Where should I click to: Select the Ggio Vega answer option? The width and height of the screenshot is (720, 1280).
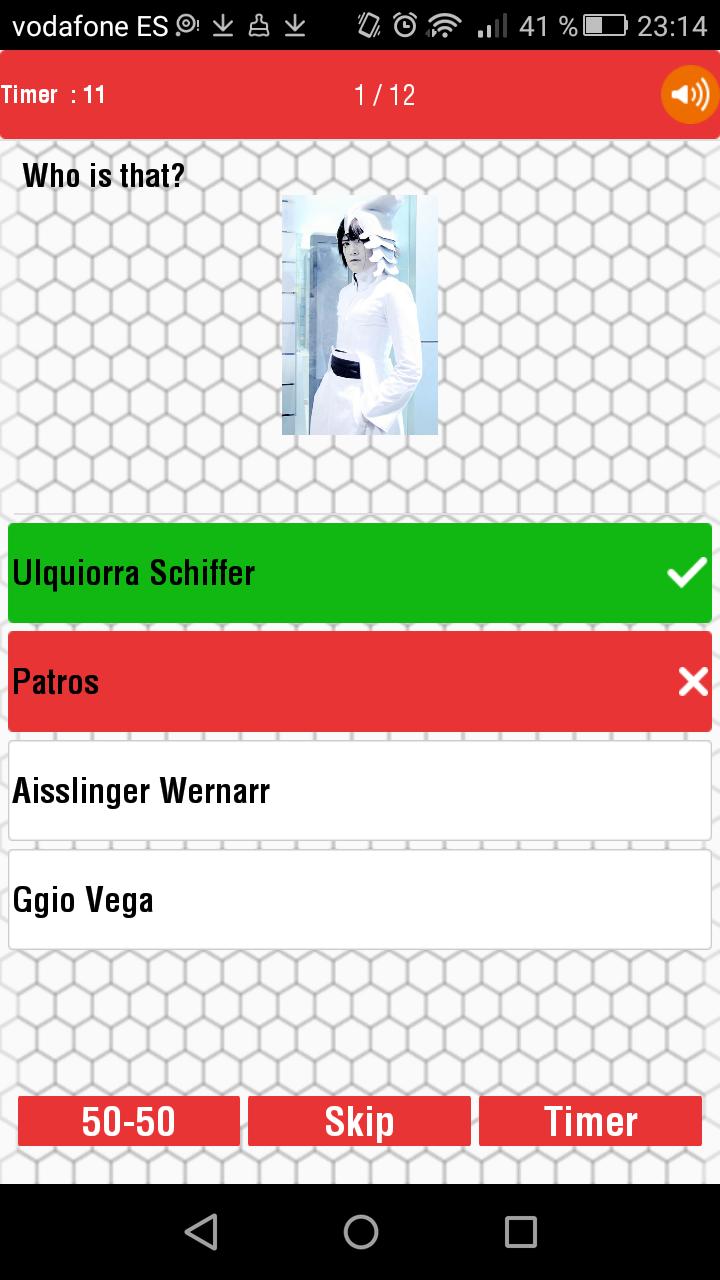360,900
